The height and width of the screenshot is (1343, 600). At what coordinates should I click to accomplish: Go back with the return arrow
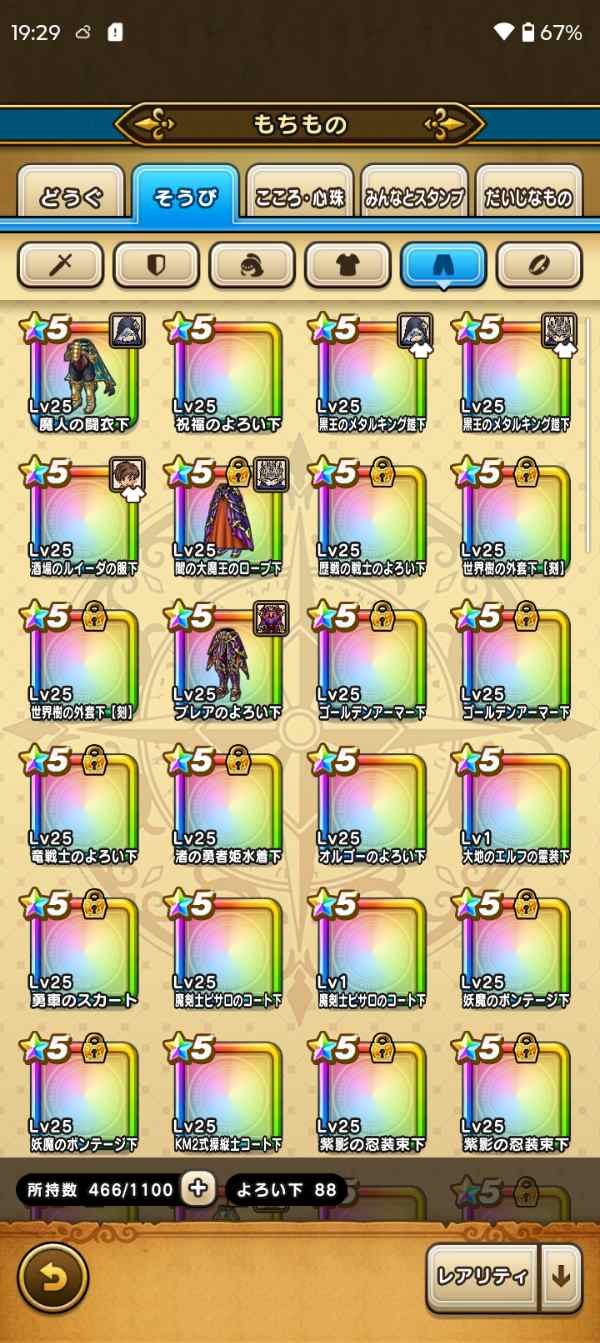tap(53, 1277)
